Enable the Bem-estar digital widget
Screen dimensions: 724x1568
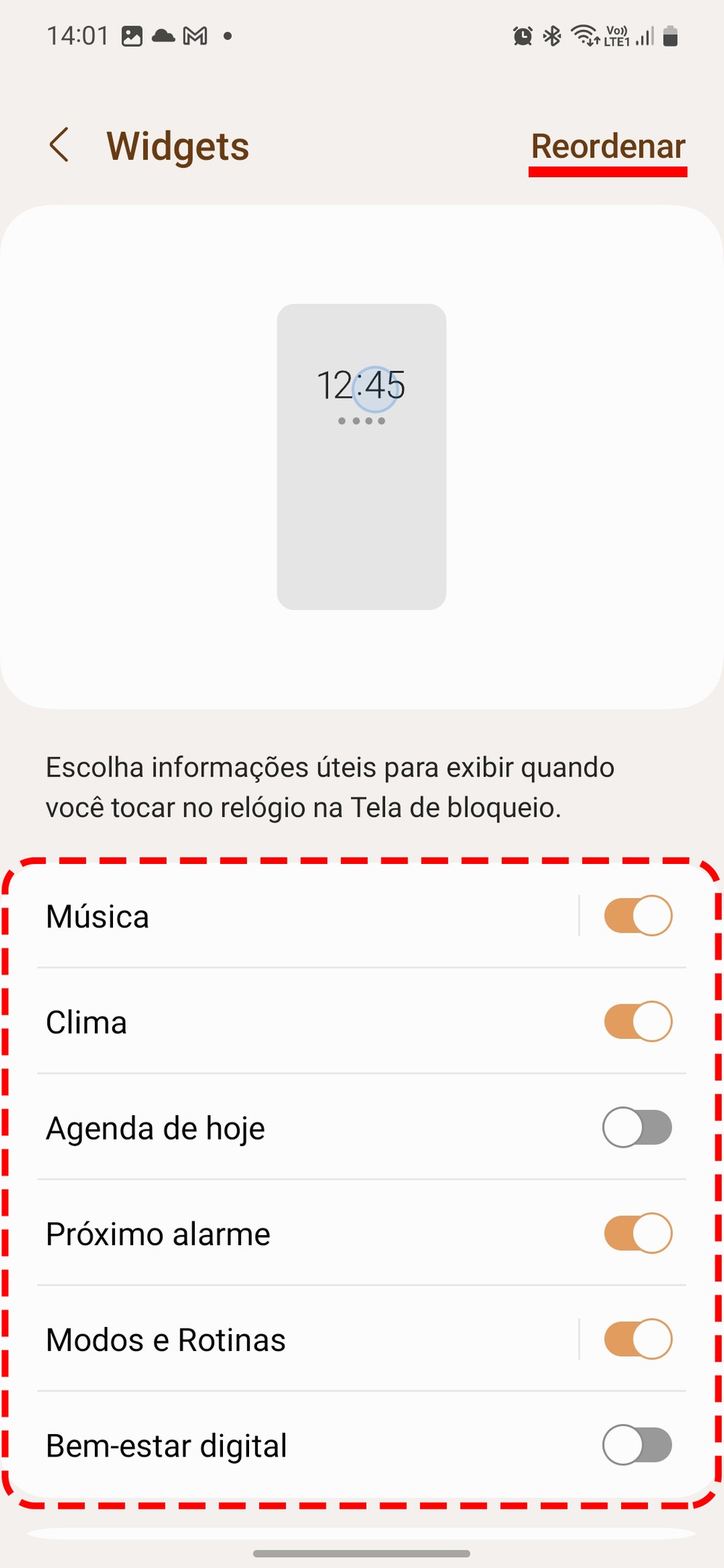pos(638,1445)
